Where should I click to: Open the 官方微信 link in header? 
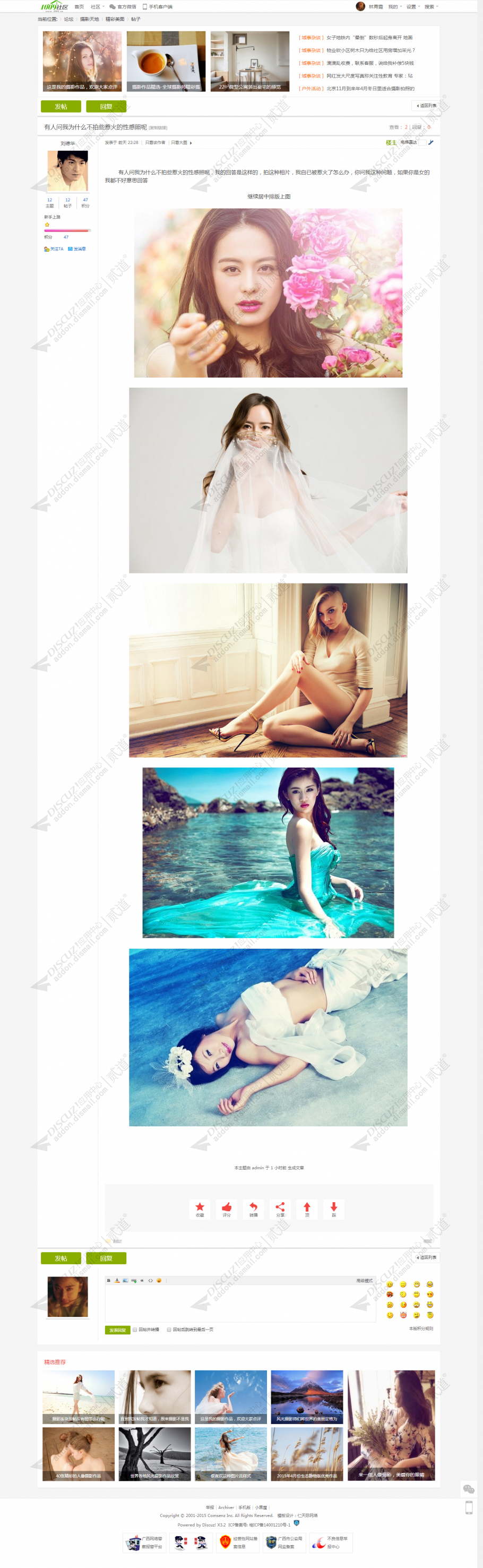[123, 7]
